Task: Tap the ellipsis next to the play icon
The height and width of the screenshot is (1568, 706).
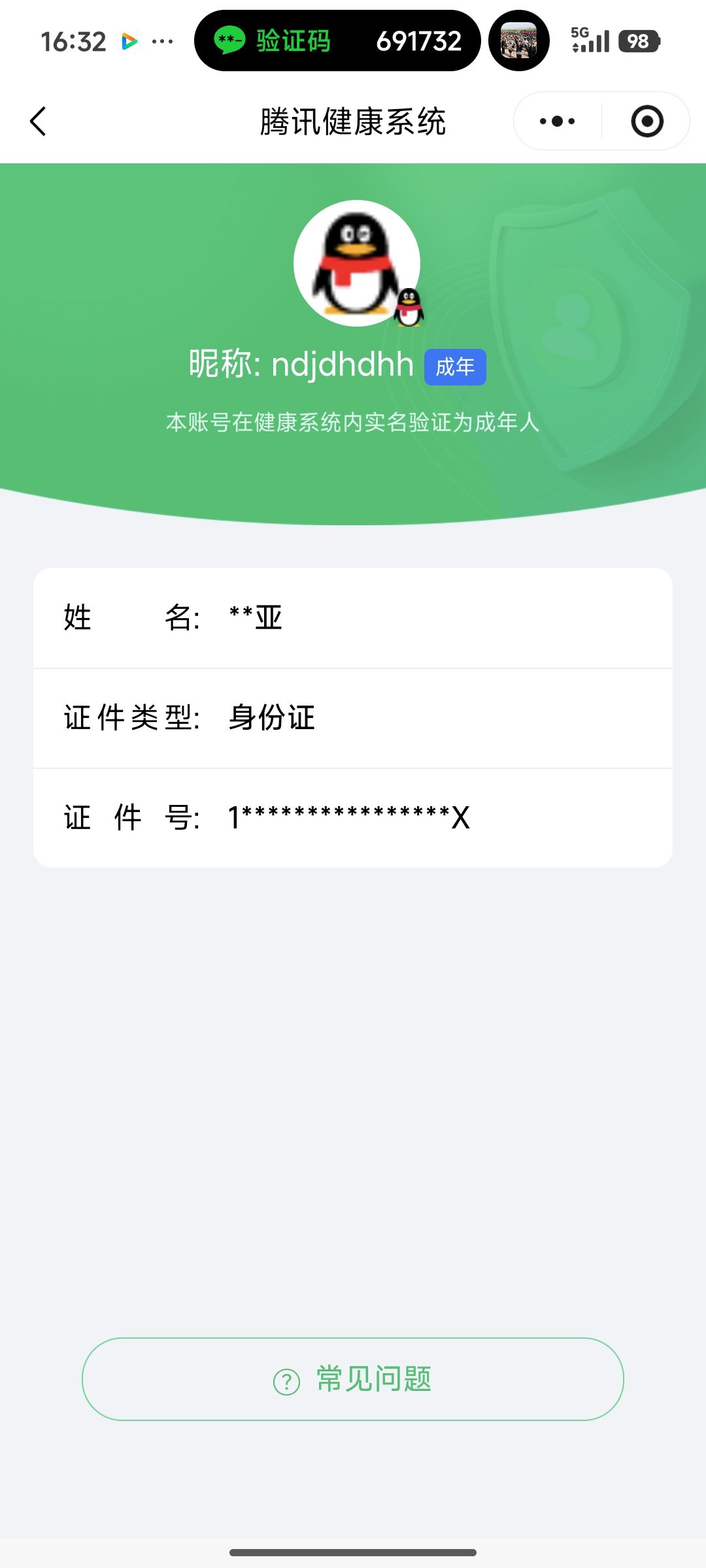Action: coord(162,41)
